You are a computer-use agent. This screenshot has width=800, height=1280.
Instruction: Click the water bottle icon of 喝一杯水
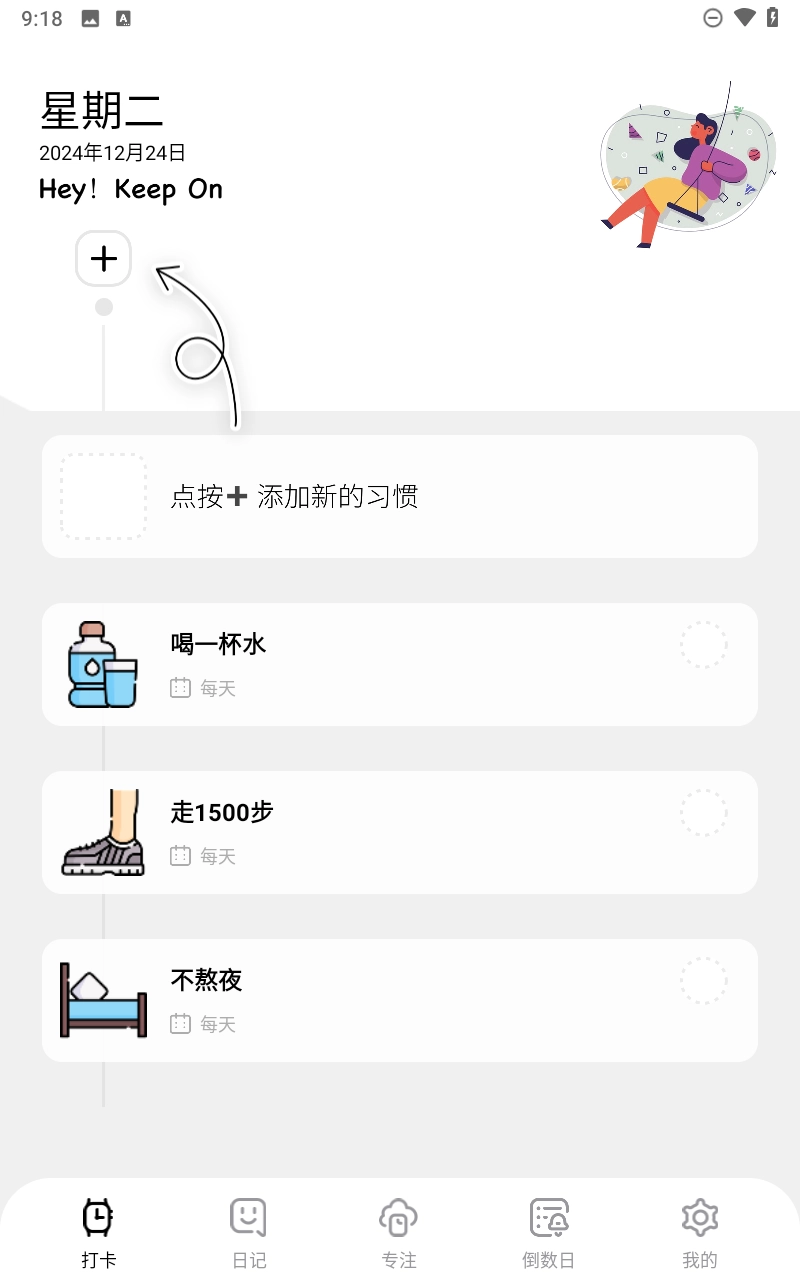pyautogui.click(x=101, y=663)
